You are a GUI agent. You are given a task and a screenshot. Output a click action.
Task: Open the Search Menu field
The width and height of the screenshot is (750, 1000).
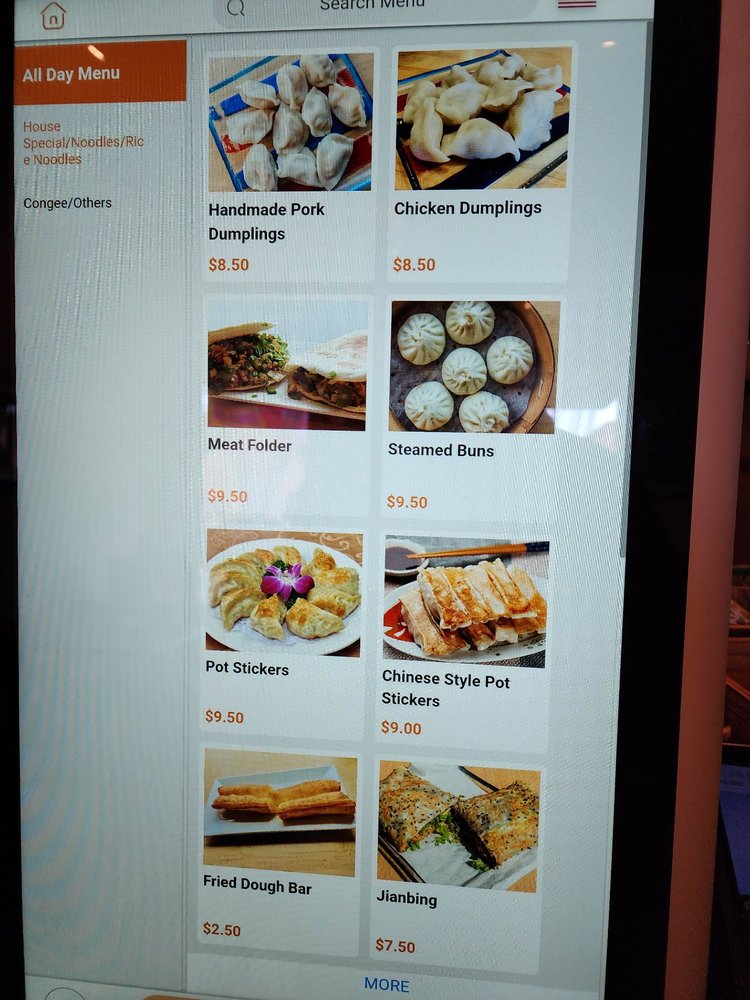point(372,6)
